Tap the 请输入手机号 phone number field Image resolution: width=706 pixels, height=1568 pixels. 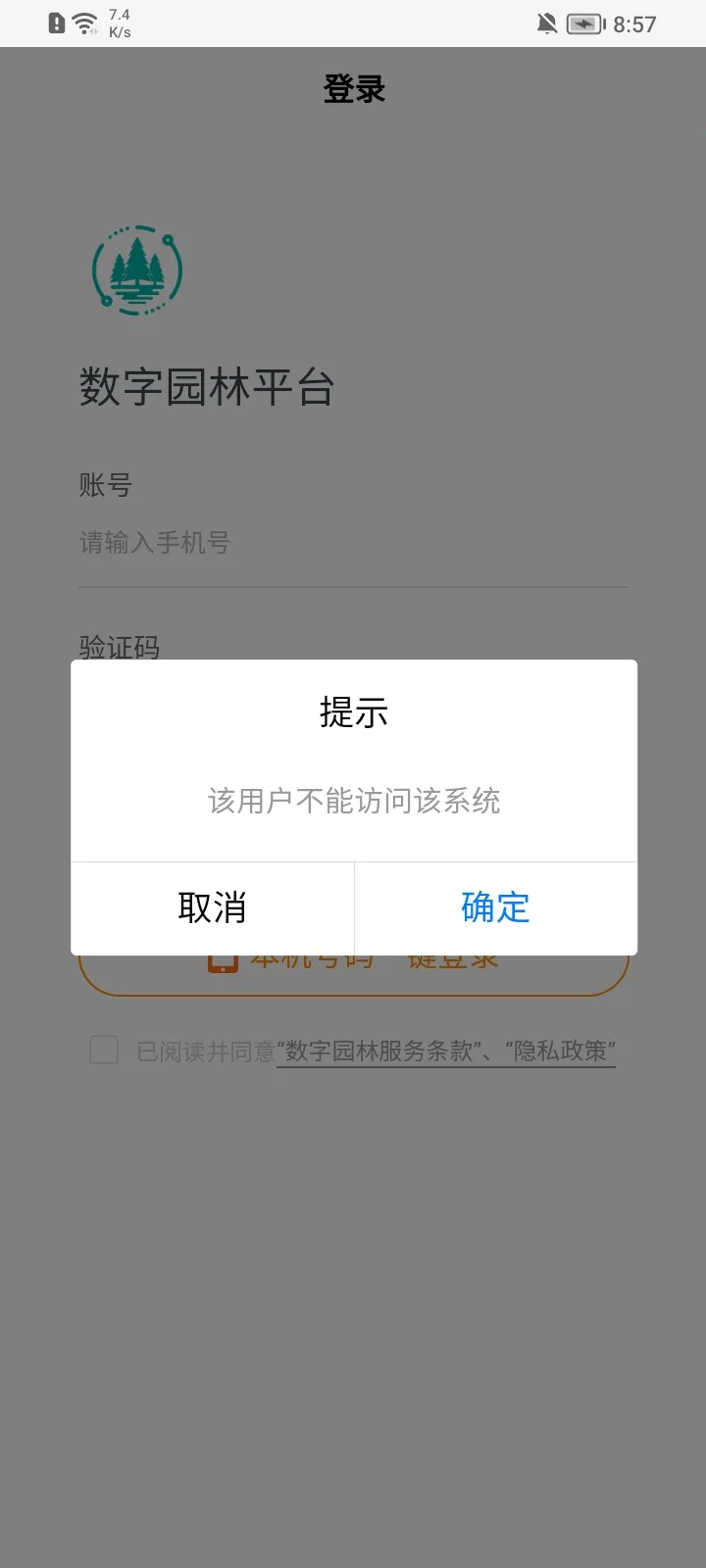353,543
